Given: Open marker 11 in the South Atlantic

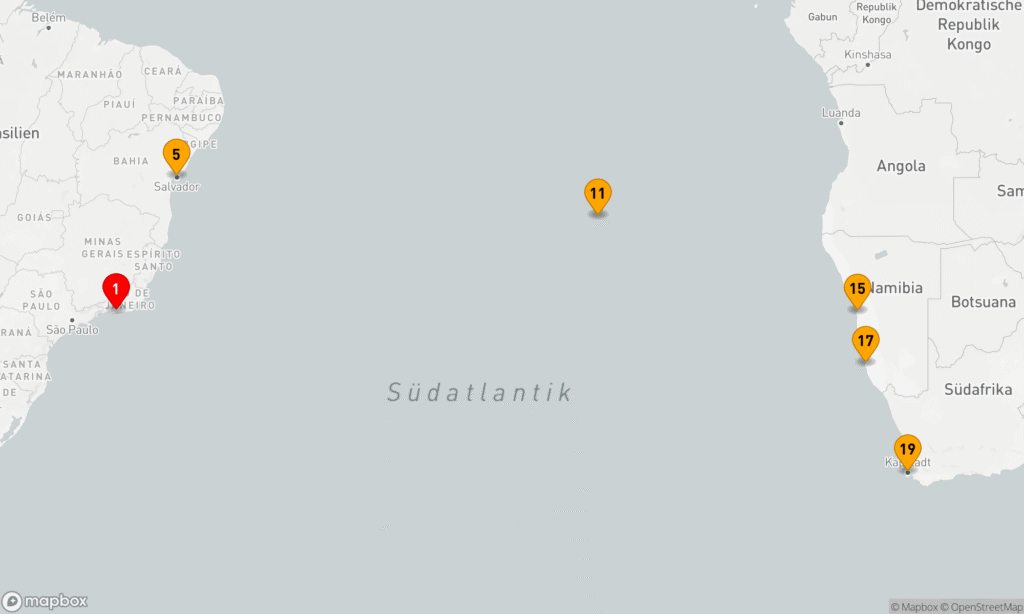Looking at the screenshot, I should 598,194.
